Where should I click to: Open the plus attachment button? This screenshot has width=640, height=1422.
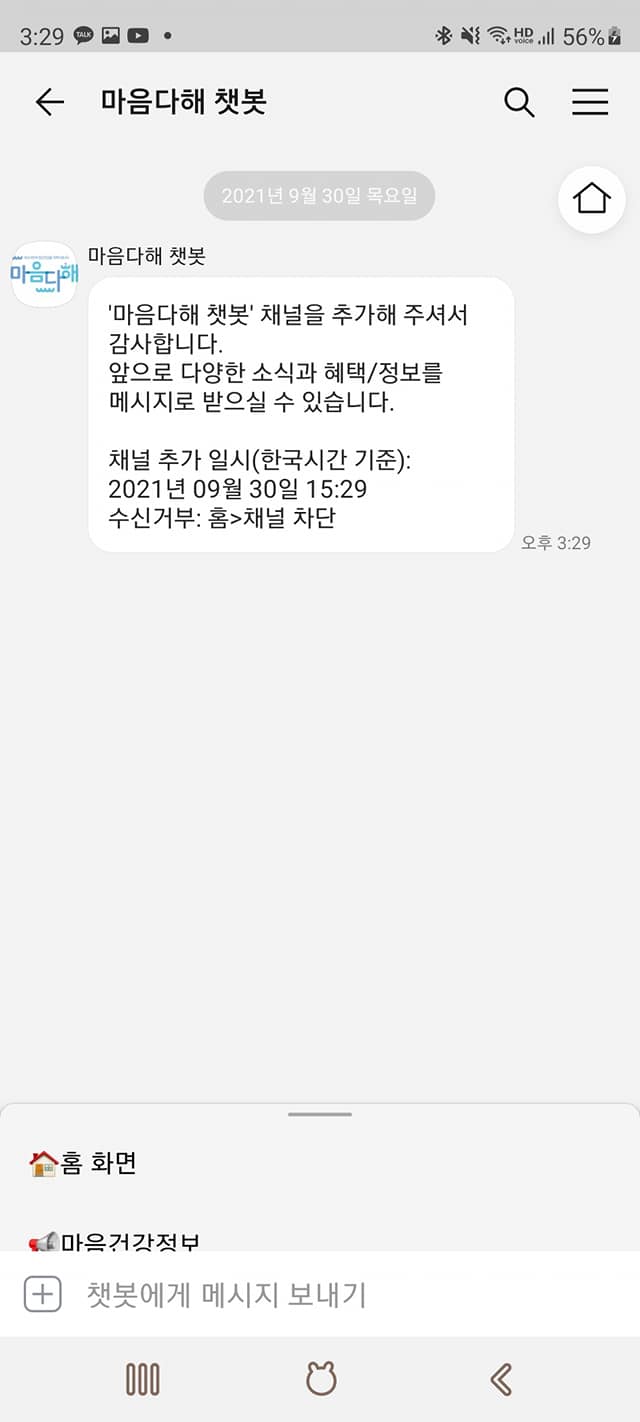click(43, 1294)
